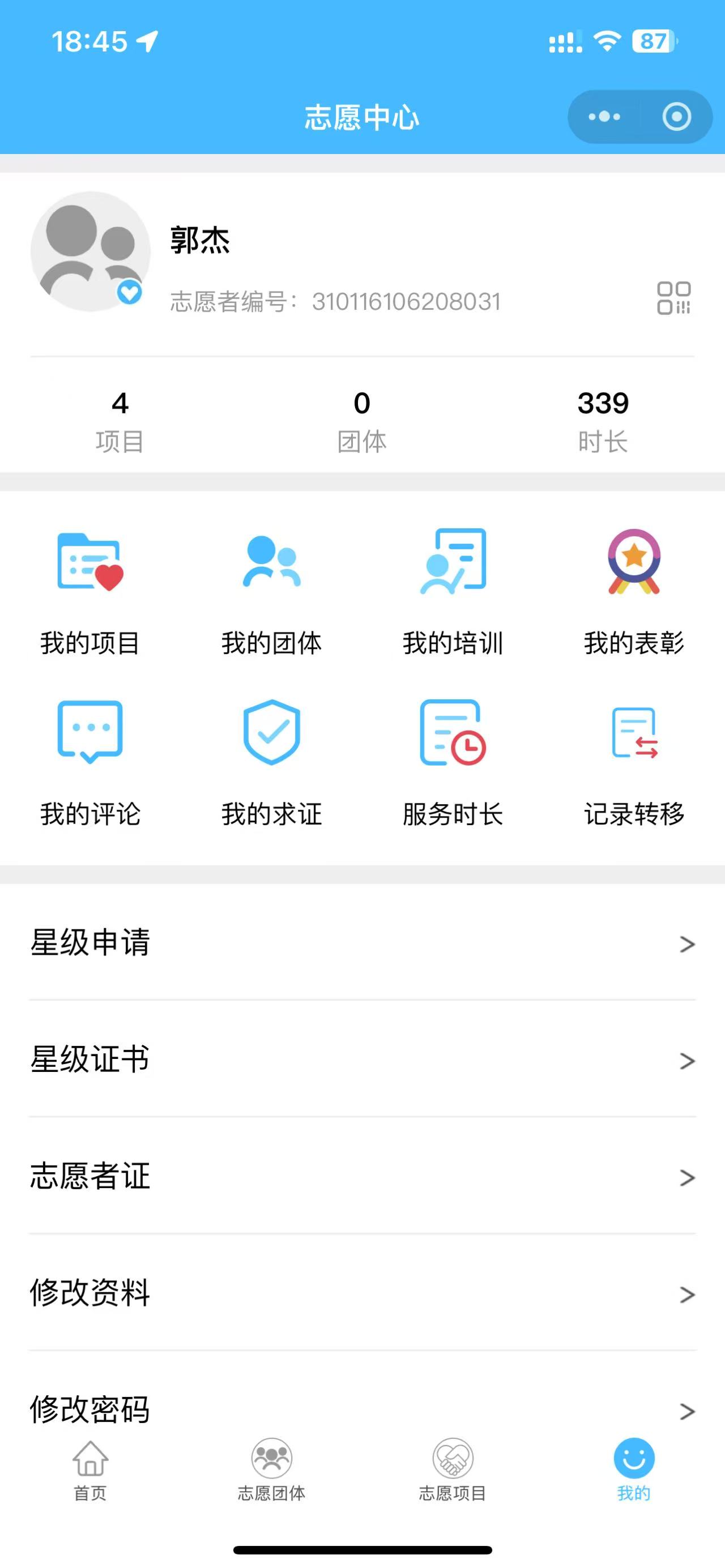Check 服务时长 records
Image resolution: width=725 pixels, height=1568 pixels.
point(453,762)
